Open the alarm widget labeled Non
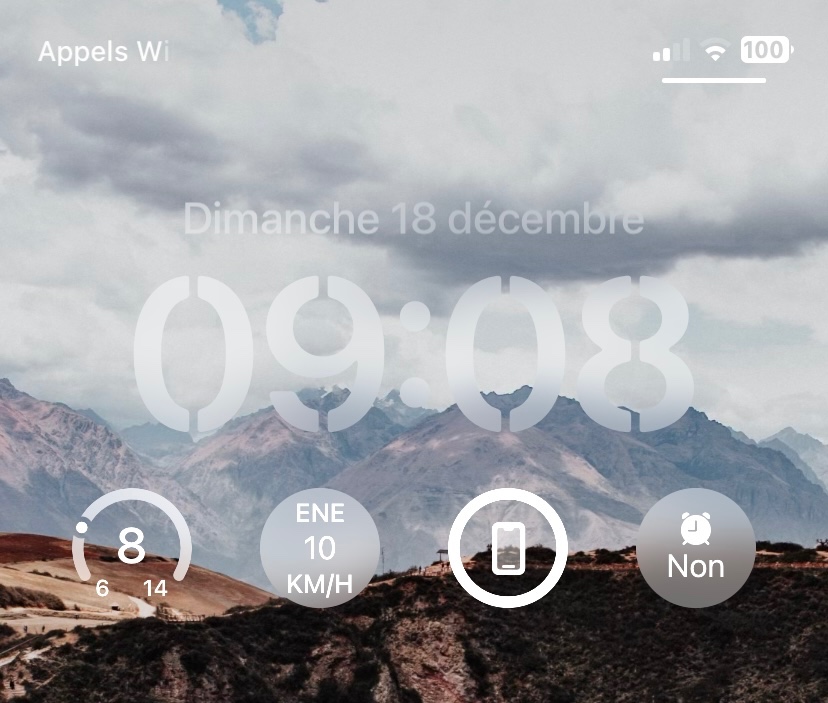 696,548
